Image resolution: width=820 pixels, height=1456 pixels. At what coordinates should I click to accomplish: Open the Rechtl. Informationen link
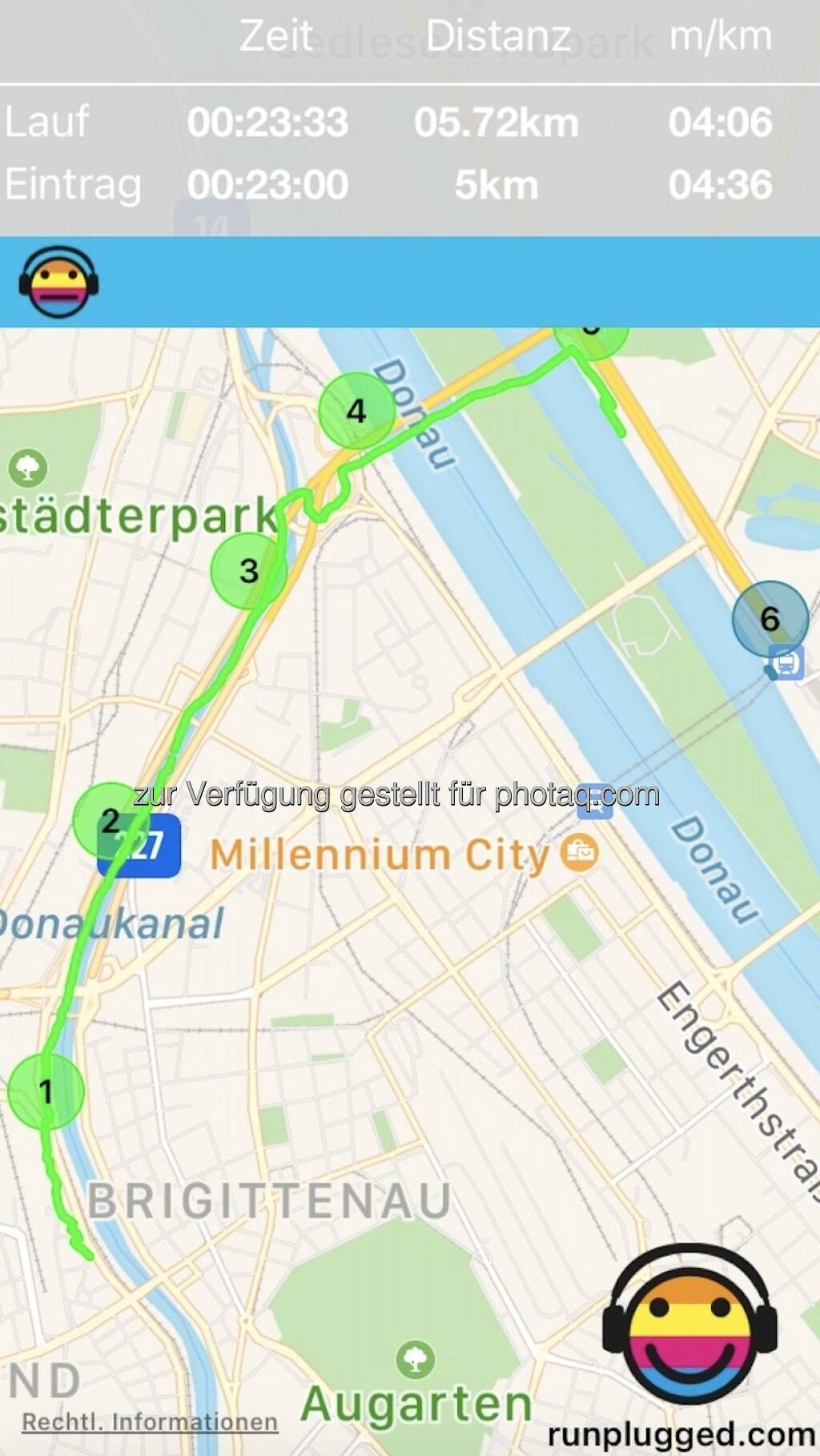(150, 1422)
